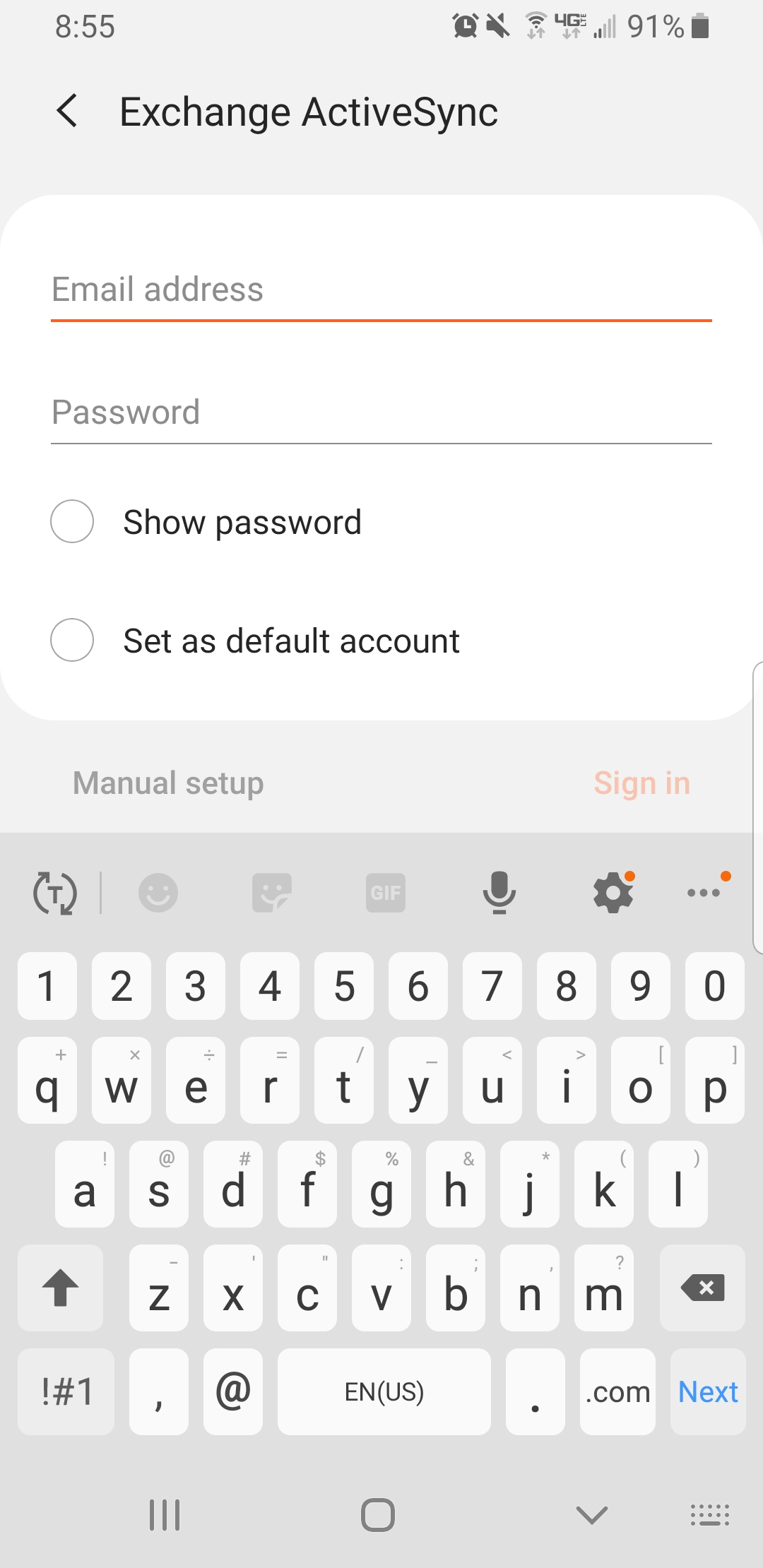Image resolution: width=763 pixels, height=1568 pixels.
Task: Open keyboard's more options menu
Action: [x=704, y=893]
